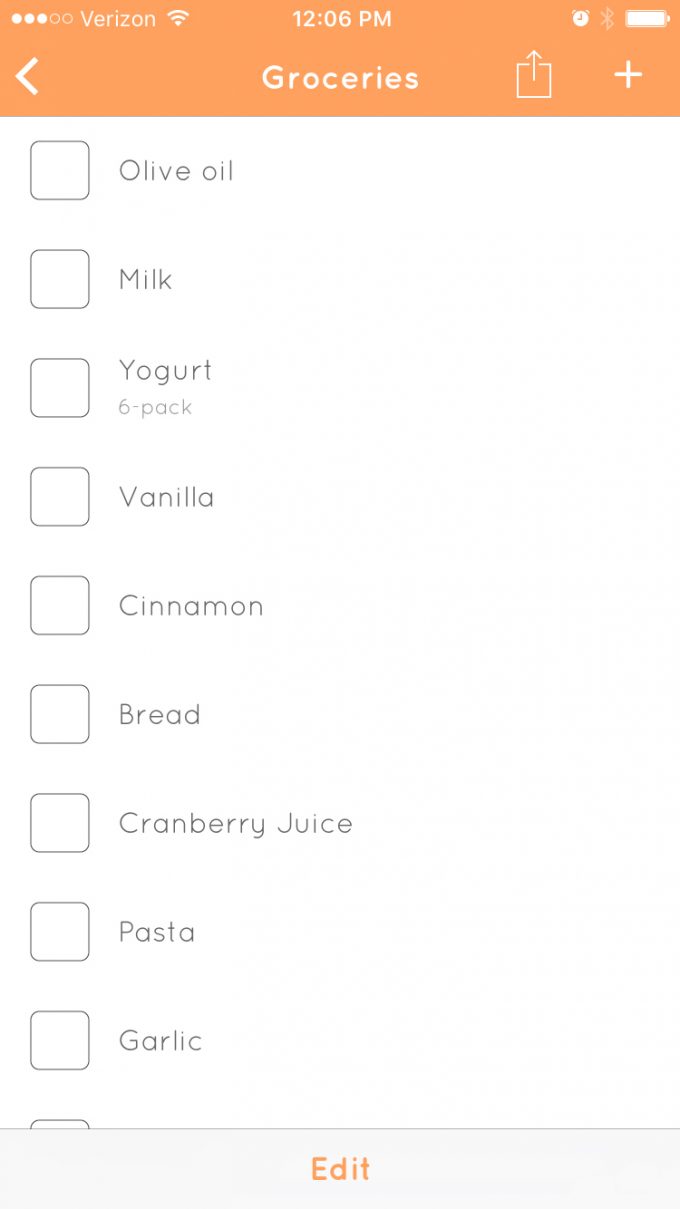The width and height of the screenshot is (680, 1209).
Task: Mark Garlic as done
Action: click(60, 1040)
